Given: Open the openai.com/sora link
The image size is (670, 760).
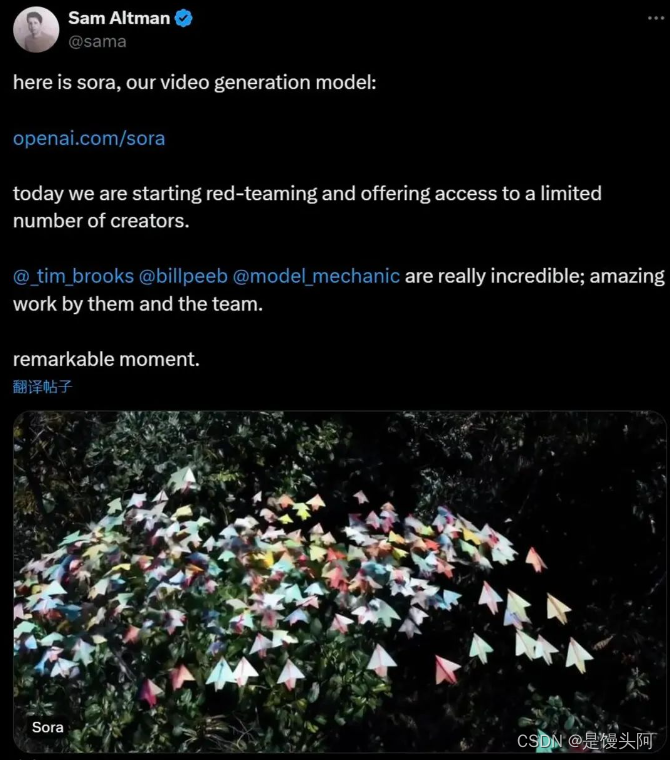Looking at the screenshot, I should pyautogui.click(x=89, y=138).
